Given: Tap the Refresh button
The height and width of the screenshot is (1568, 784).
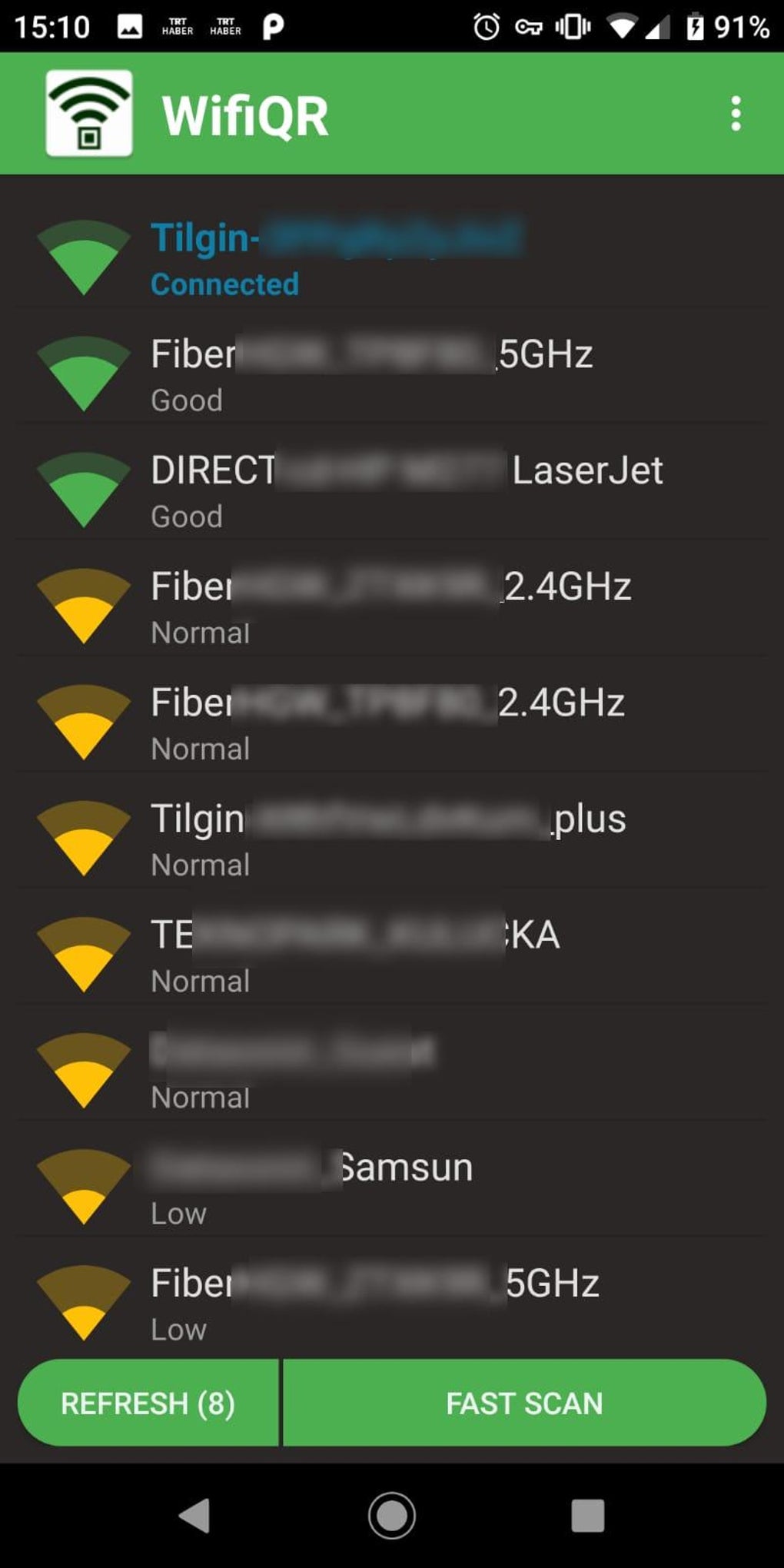Looking at the screenshot, I should tap(148, 1403).
